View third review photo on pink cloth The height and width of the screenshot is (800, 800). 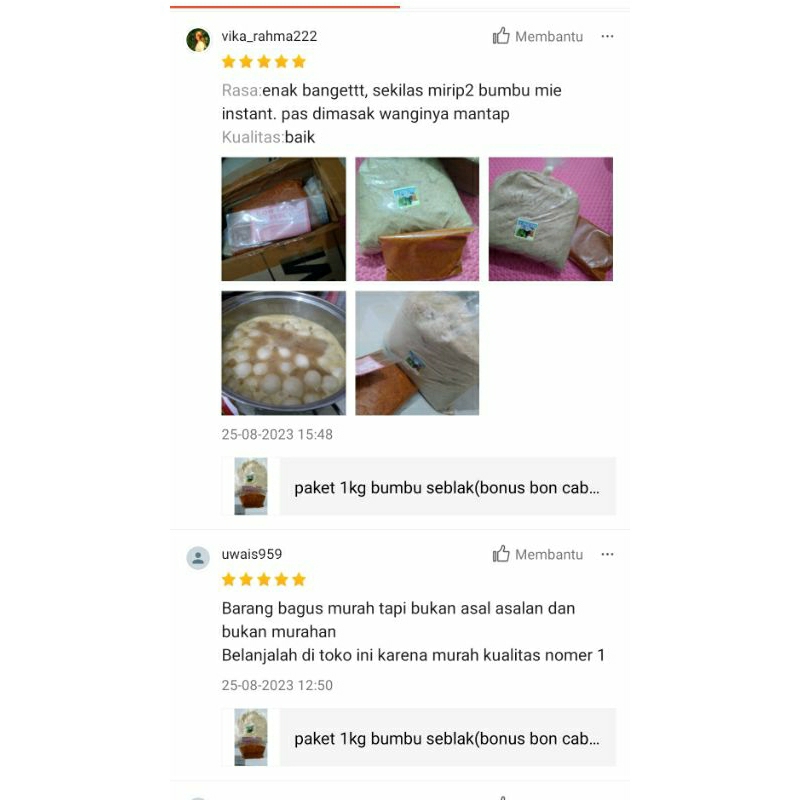[x=550, y=219]
